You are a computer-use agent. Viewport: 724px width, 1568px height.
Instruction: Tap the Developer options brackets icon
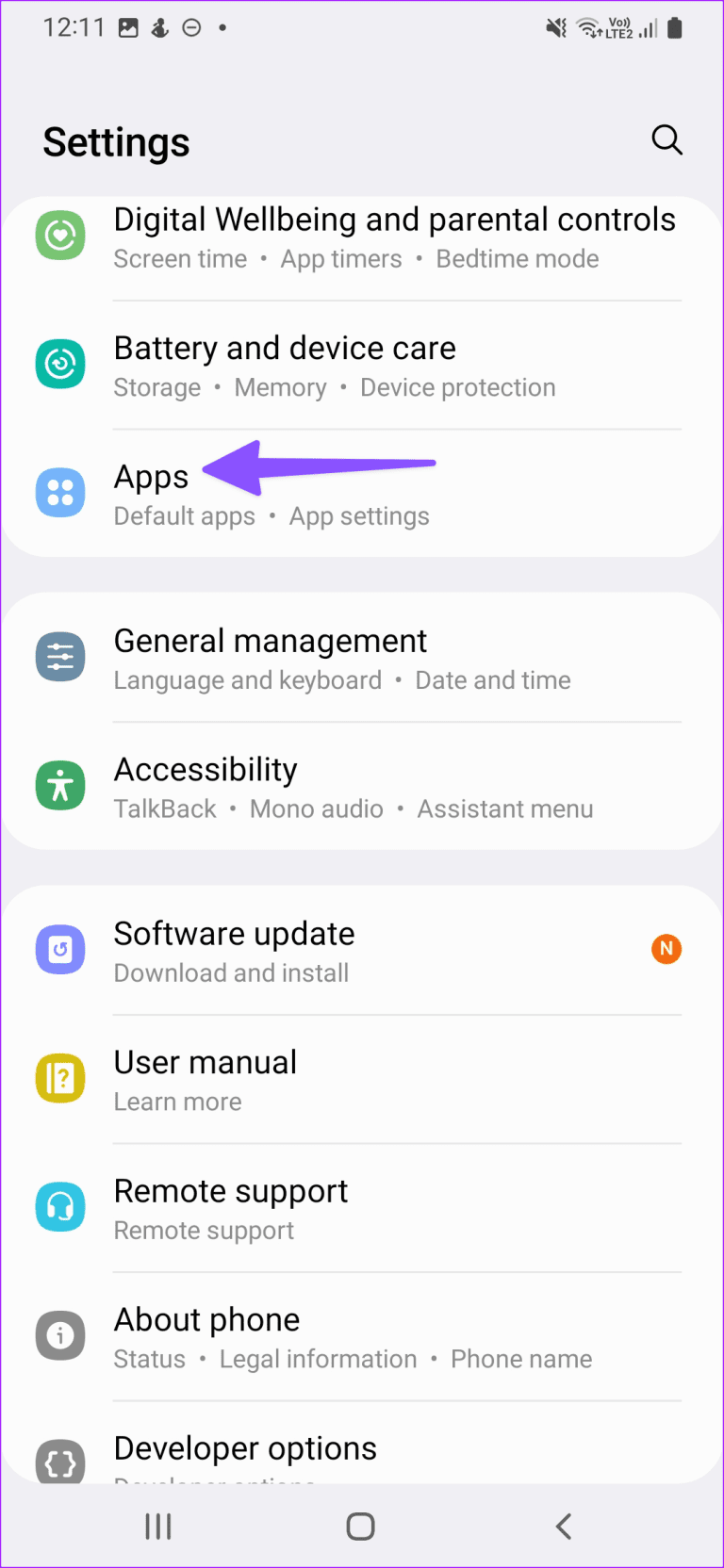(x=59, y=1462)
